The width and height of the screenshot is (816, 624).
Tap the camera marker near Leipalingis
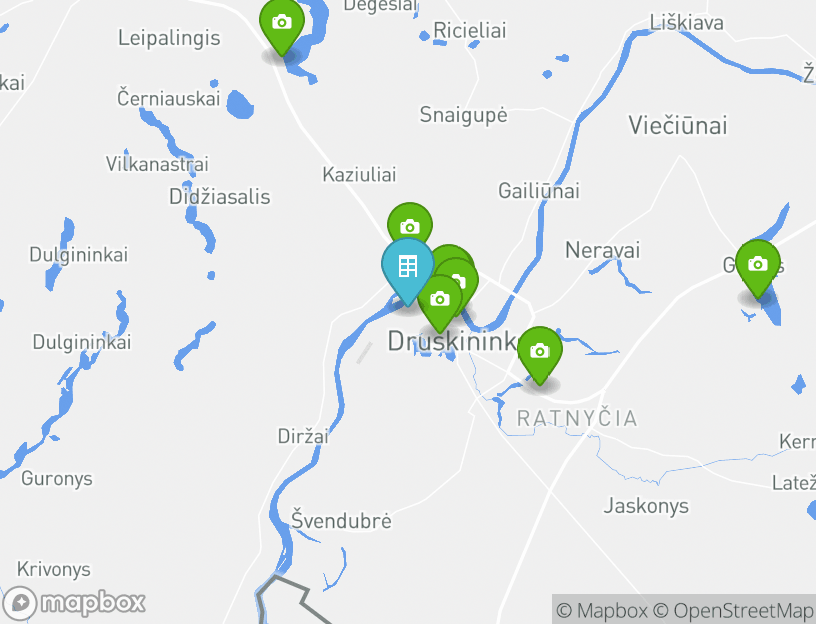282,23
